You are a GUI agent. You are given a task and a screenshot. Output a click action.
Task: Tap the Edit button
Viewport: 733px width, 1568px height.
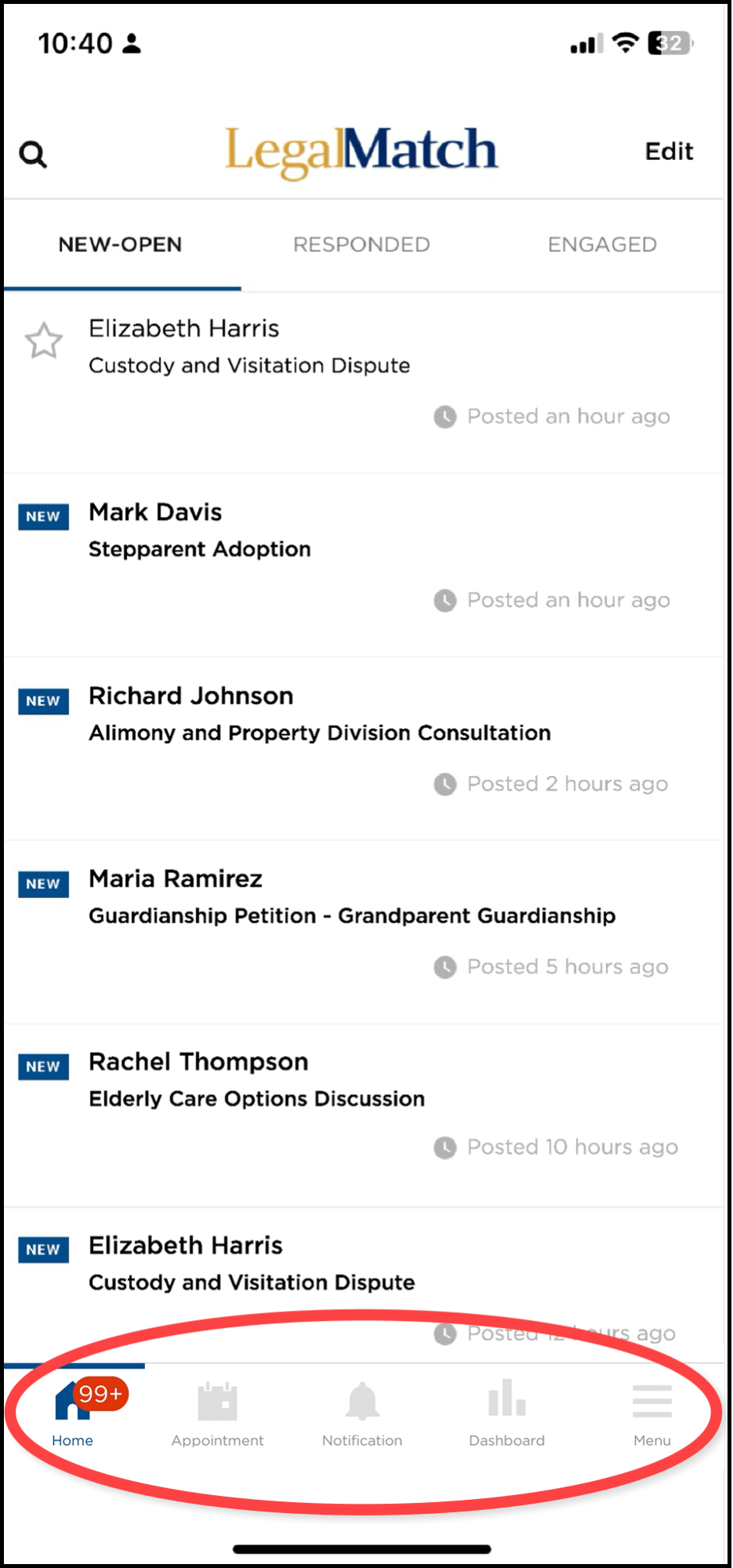tap(669, 151)
